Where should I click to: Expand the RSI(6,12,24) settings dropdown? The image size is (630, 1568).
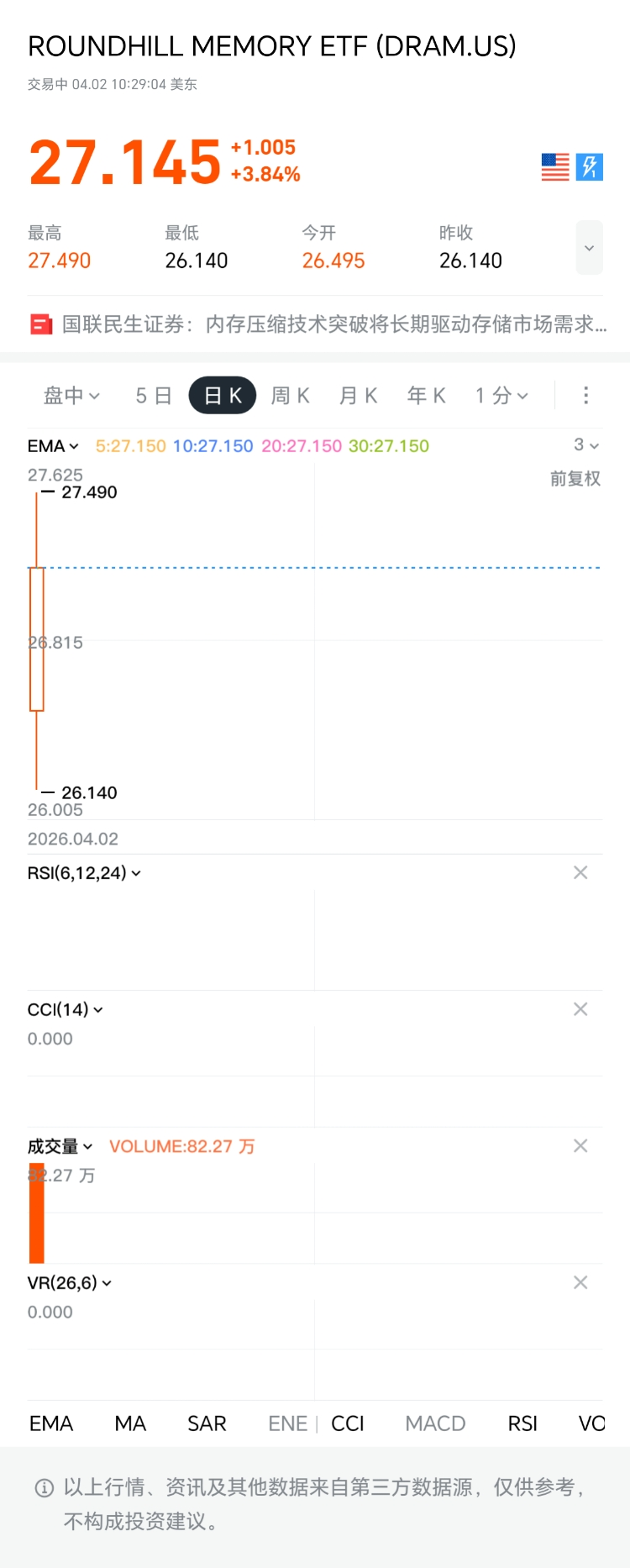[84, 874]
